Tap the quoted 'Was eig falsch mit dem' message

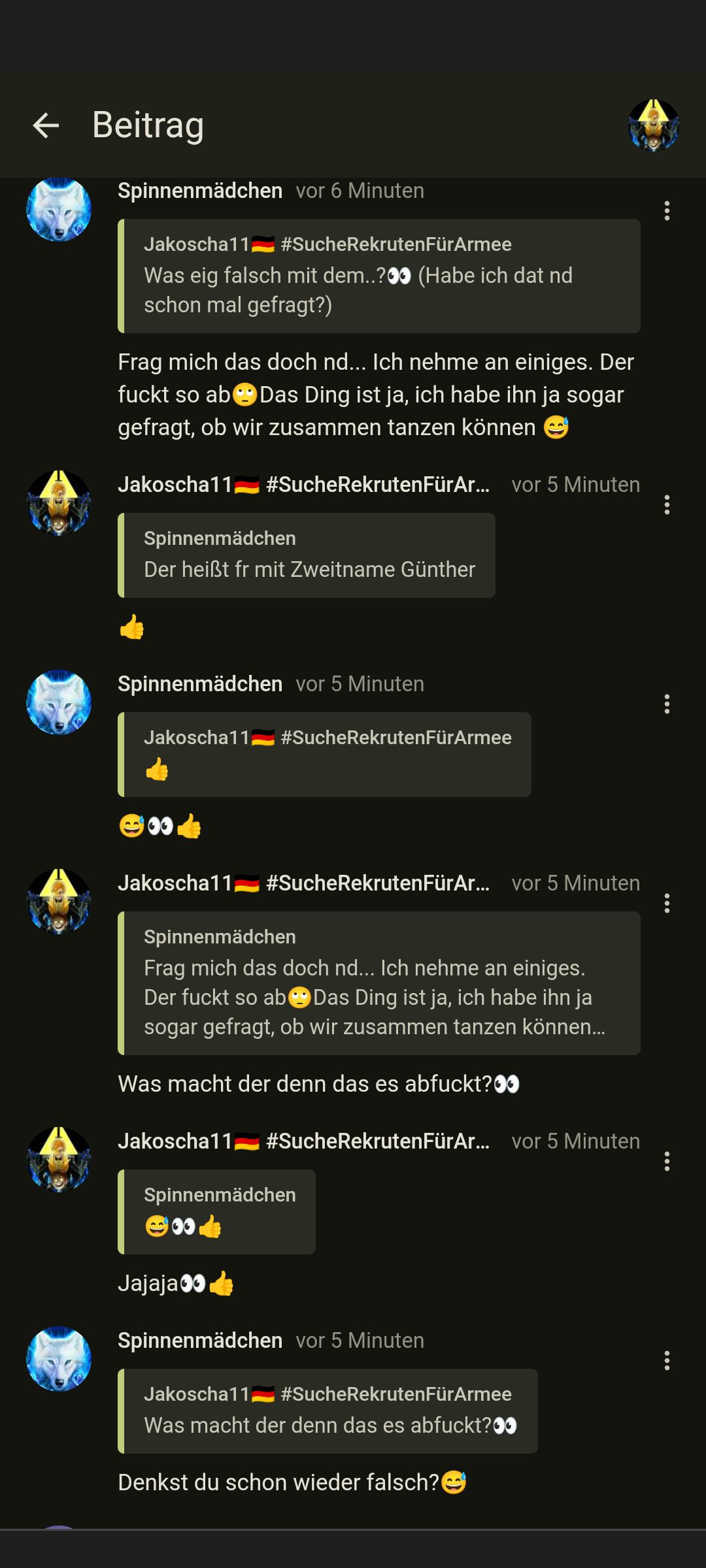click(x=379, y=276)
